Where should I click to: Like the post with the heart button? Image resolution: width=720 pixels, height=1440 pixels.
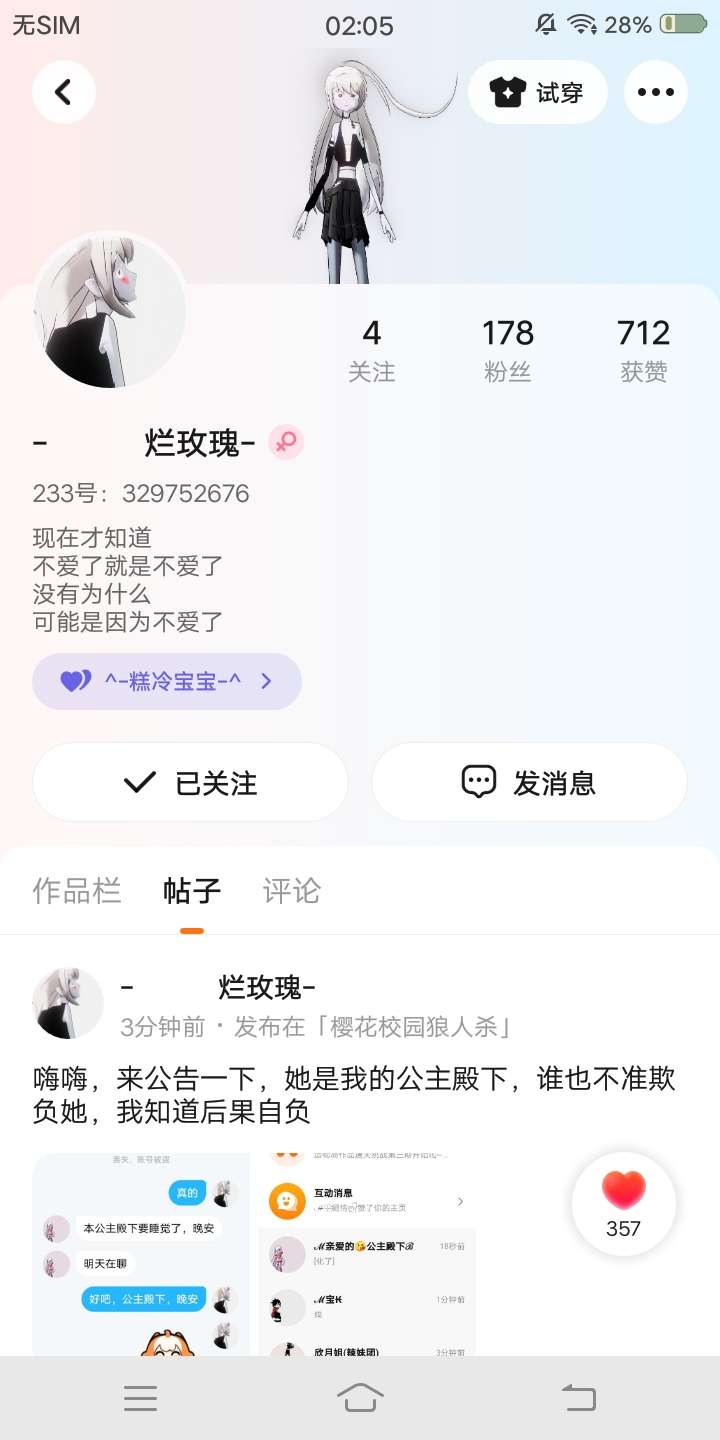pos(623,1204)
